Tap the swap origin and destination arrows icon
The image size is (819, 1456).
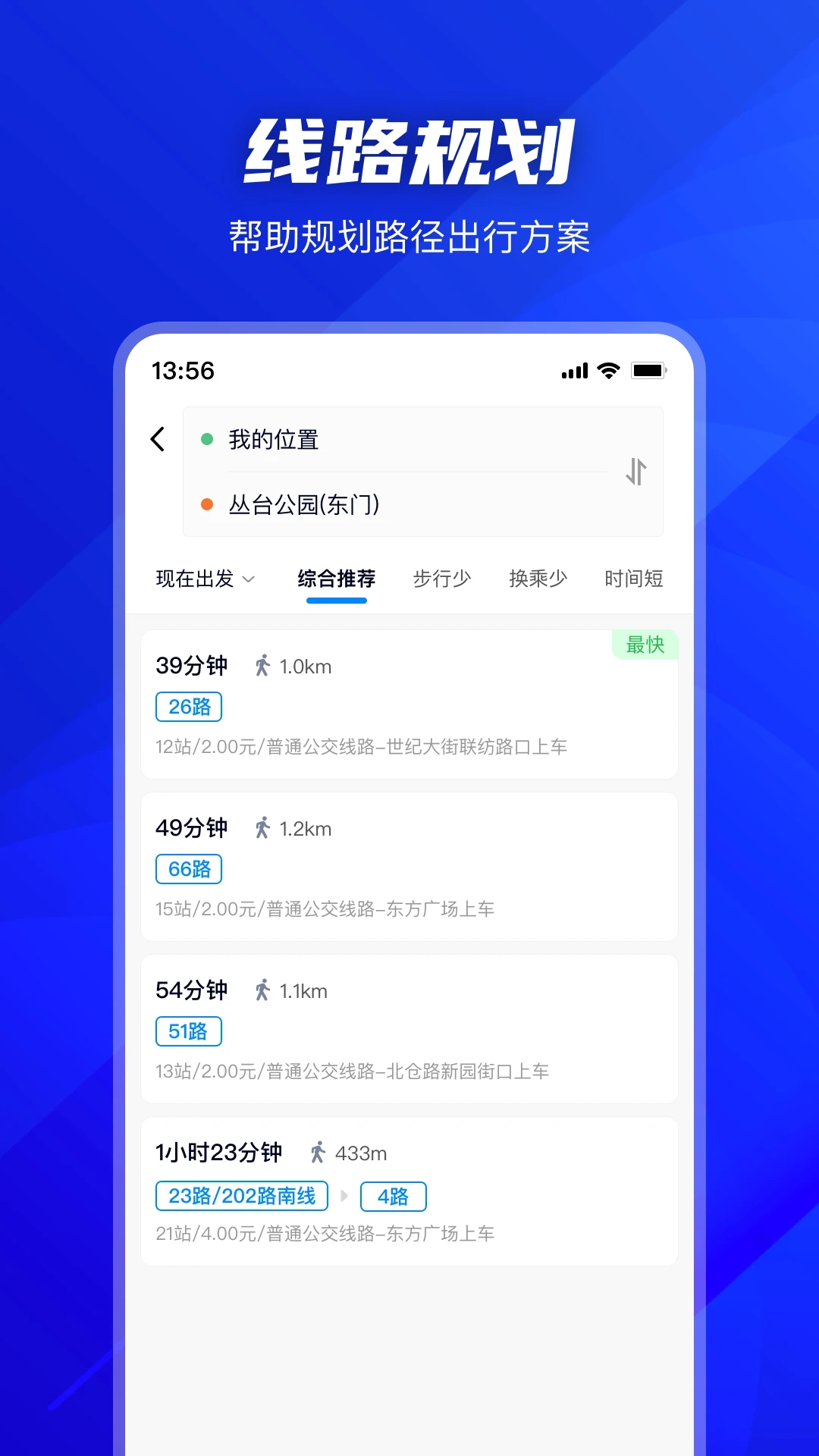click(635, 472)
